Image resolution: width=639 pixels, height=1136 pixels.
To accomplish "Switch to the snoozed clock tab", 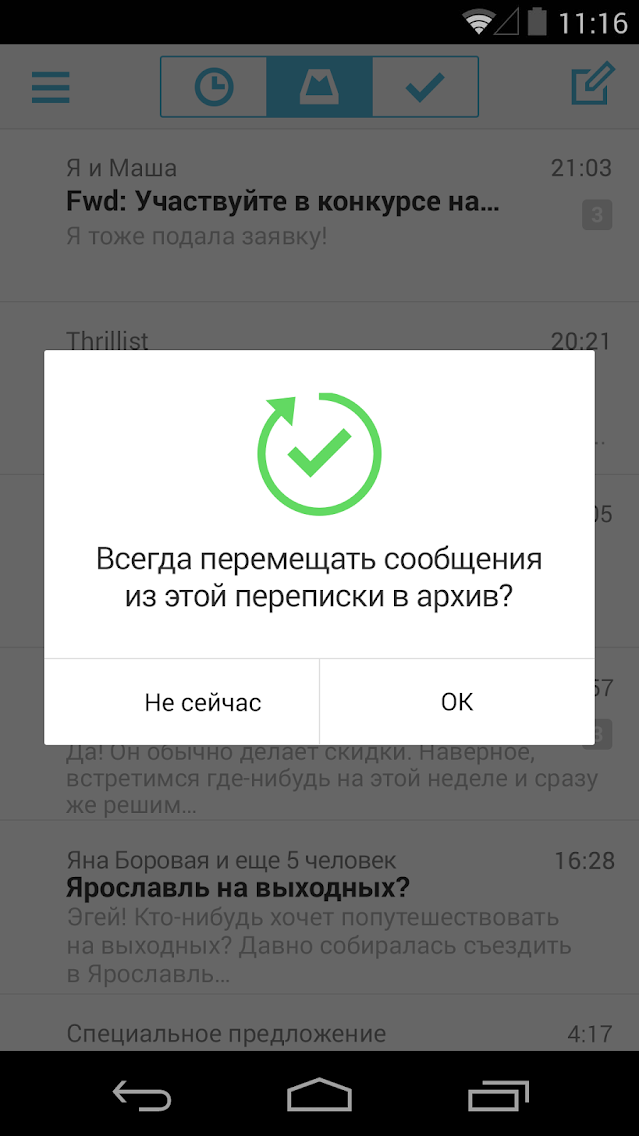I will click(x=214, y=87).
